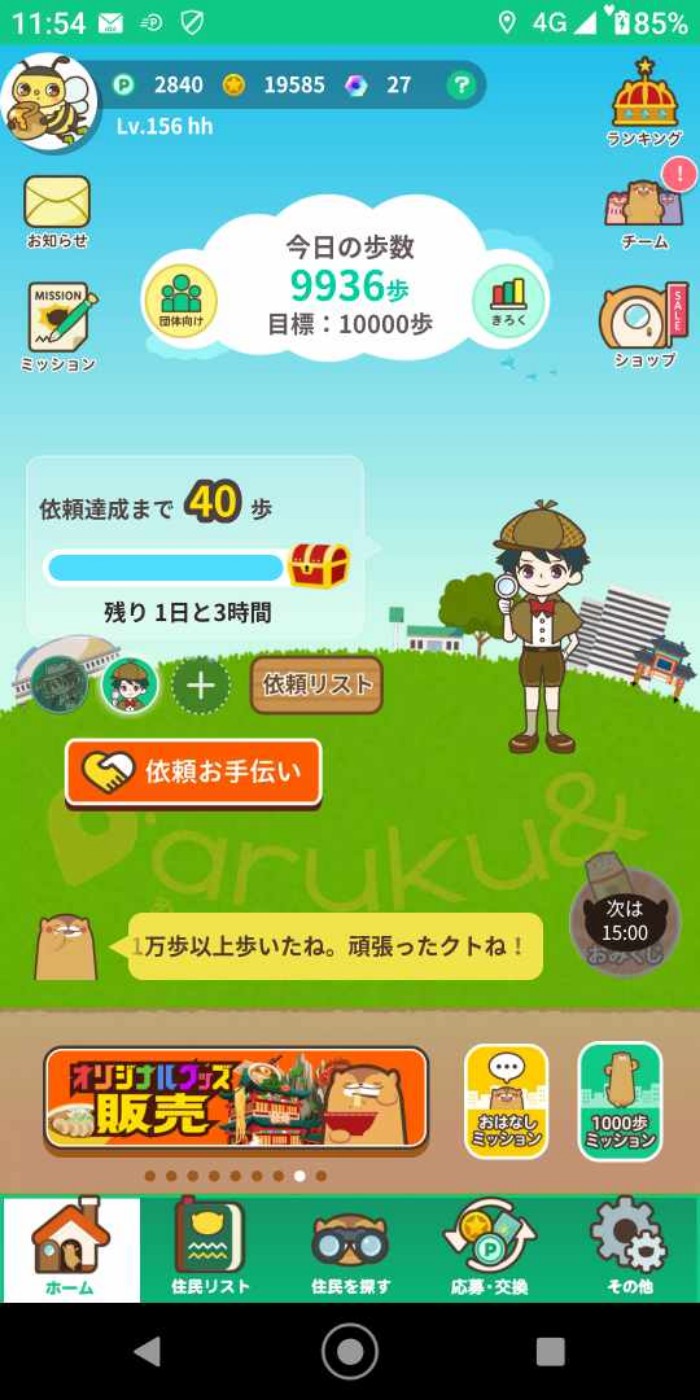Screen dimensions: 700x1400
Task: Go to the 応募・交換 tab
Action: pyautogui.click(x=489, y=1248)
